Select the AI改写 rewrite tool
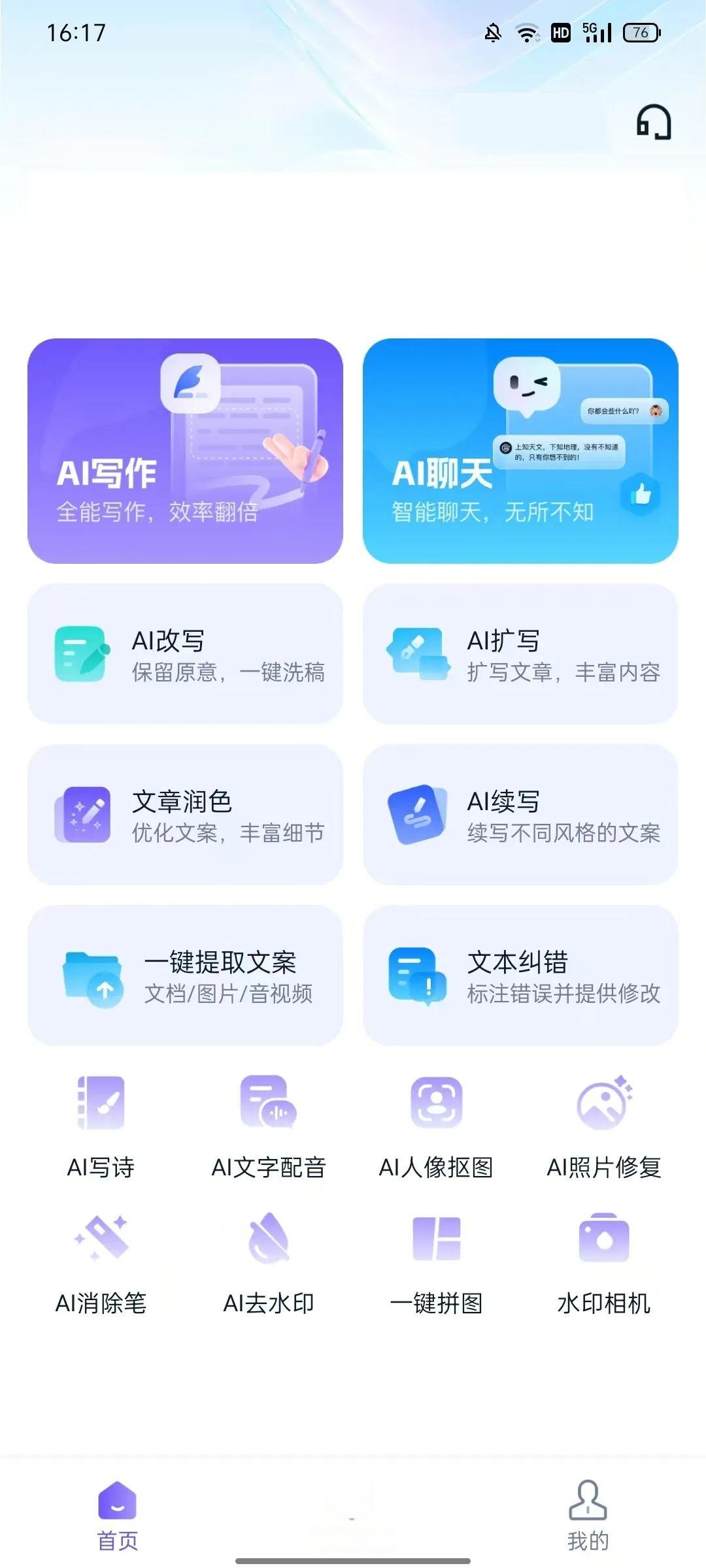The width and height of the screenshot is (706, 1568). [185, 654]
